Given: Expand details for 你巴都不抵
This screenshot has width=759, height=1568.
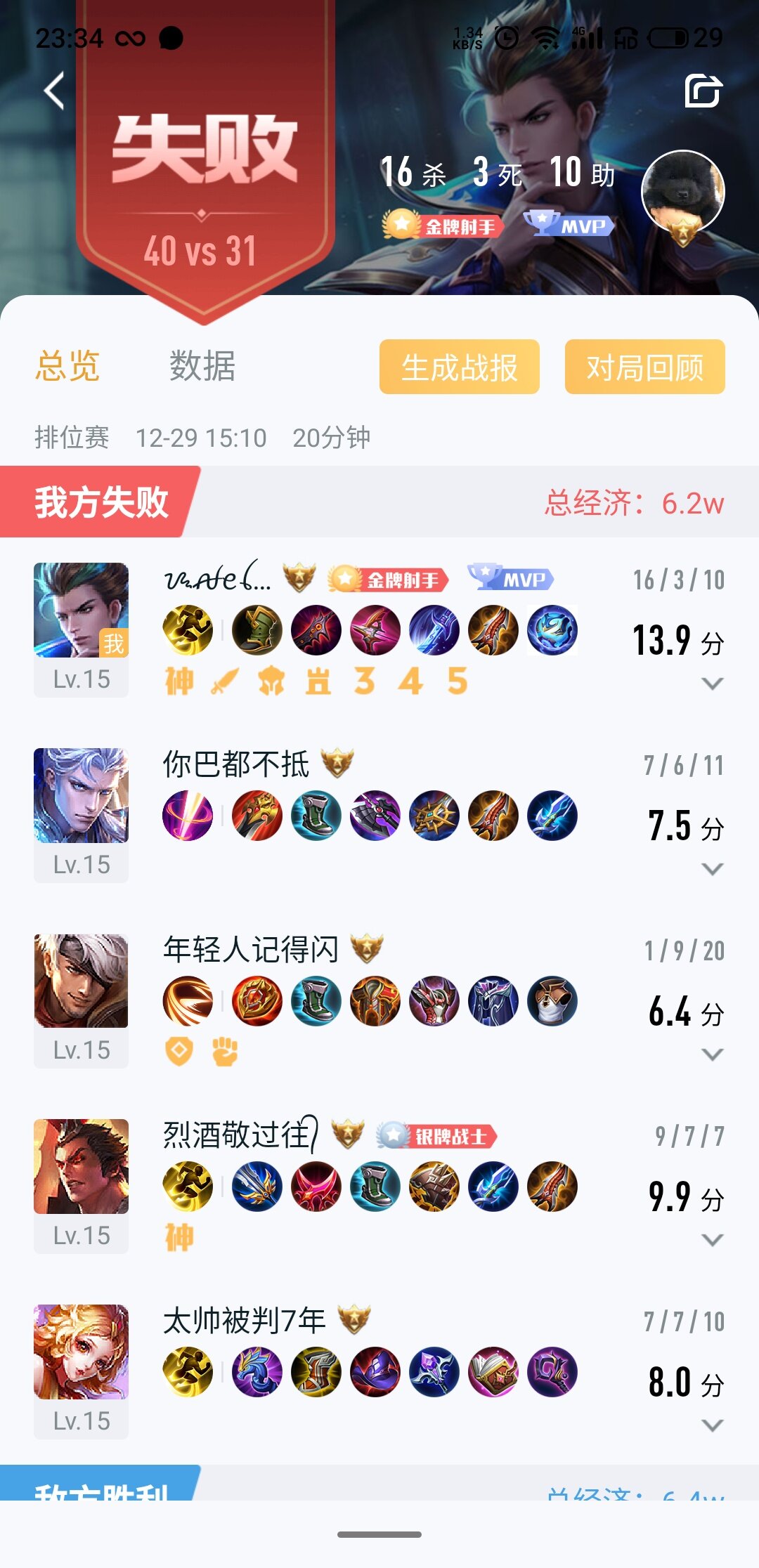Looking at the screenshot, I should click(713, 869).
